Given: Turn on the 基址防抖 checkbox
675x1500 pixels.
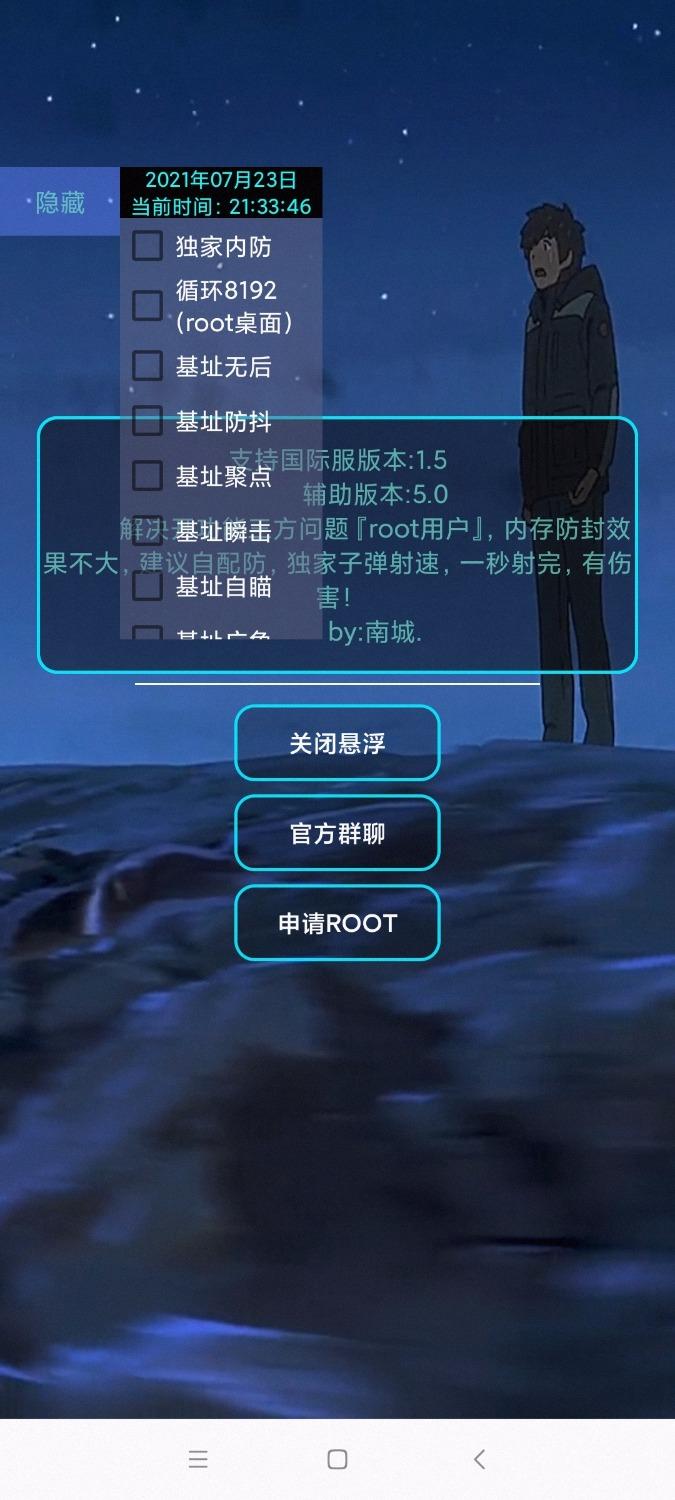Looking at the screenshot, I should [x=148, y=421].
